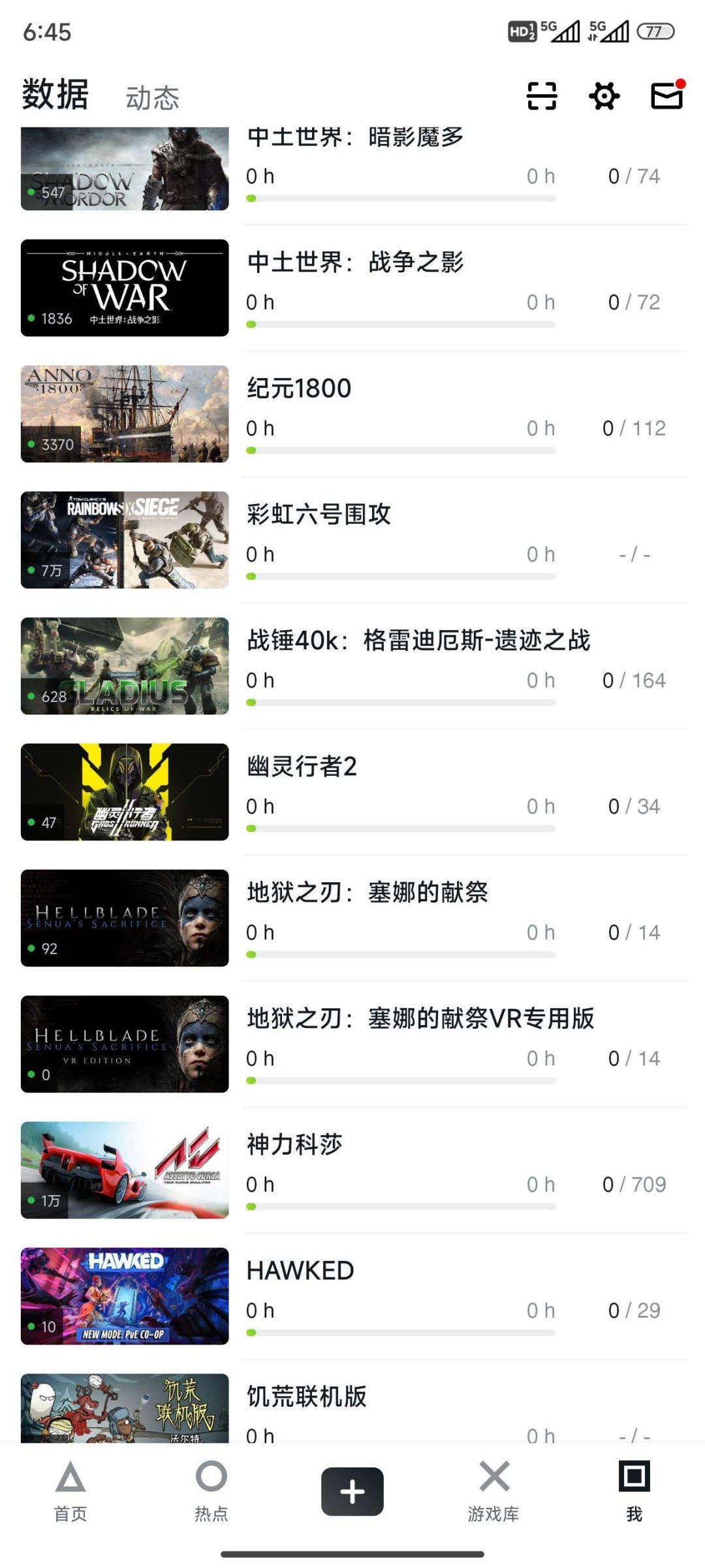This screenshot has width=705, height=1568.
Task: Select the 数据 tab
Action: (x=55, y=95)
